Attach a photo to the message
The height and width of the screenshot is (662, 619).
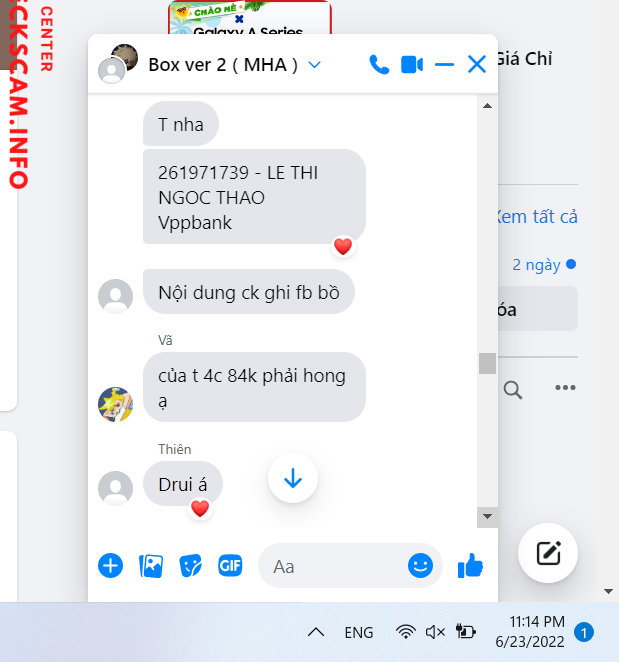[151, 566]
